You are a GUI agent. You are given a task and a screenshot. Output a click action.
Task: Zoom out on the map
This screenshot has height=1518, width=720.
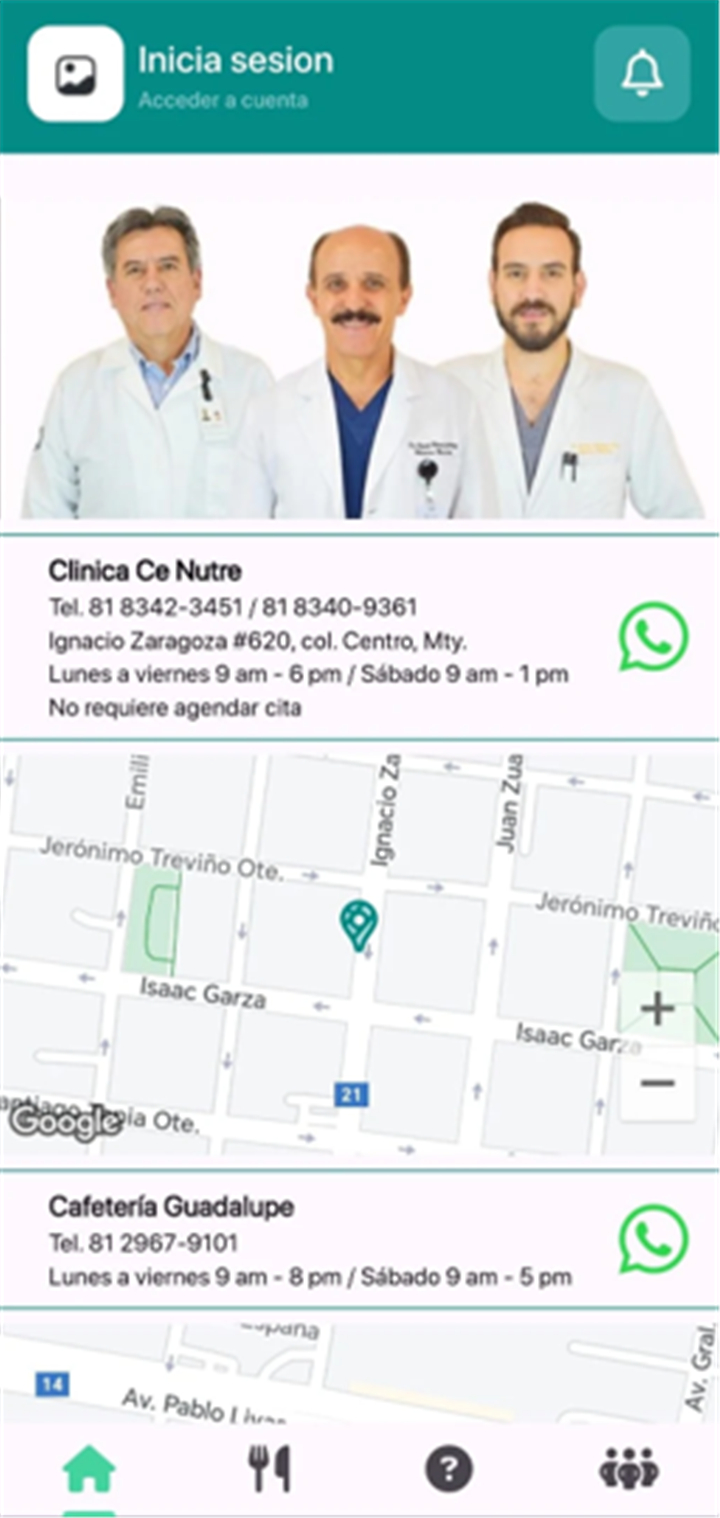click(657, 1083)
